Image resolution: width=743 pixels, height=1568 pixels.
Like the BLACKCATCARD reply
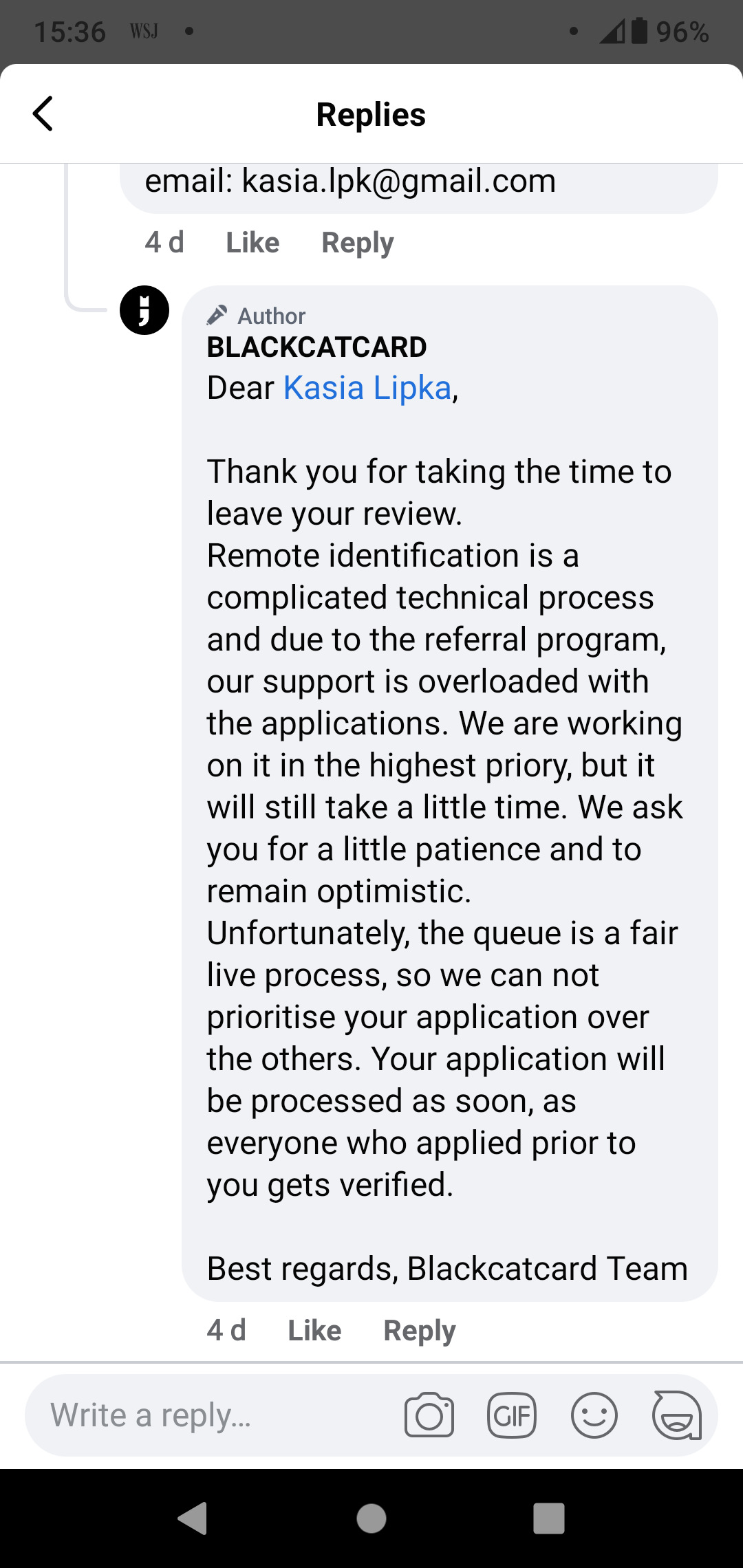click(x=314, y=1331)
